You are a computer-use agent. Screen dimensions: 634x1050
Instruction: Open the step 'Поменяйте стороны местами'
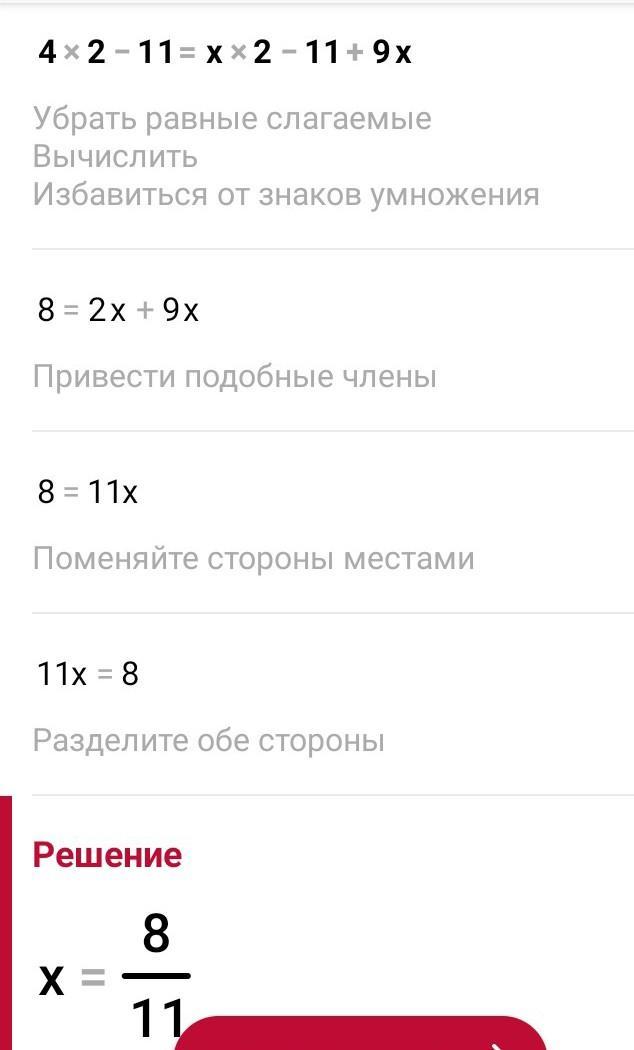pyautogui.click(x=254, y=558)
